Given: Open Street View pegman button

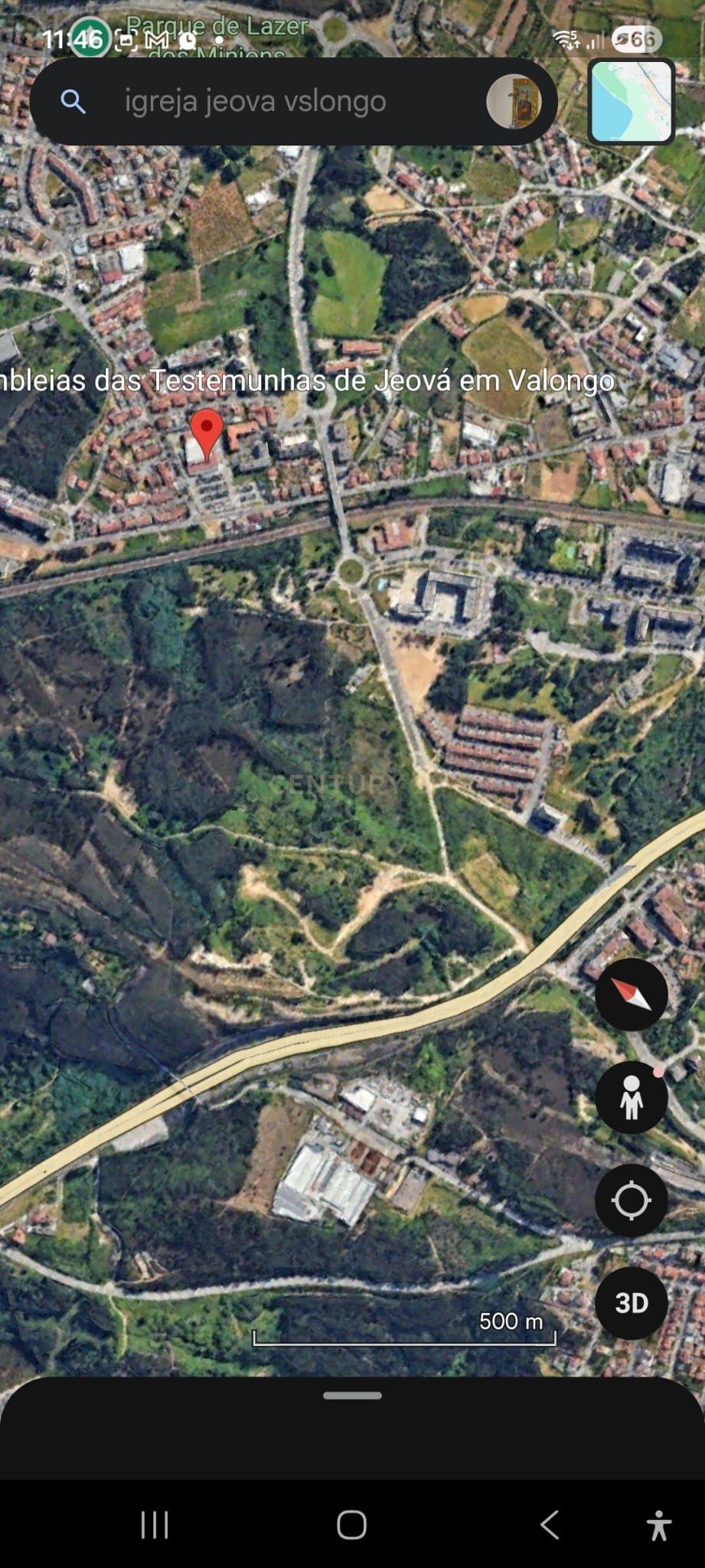Looking at the screenshot, I should [x=632, y=1097].
